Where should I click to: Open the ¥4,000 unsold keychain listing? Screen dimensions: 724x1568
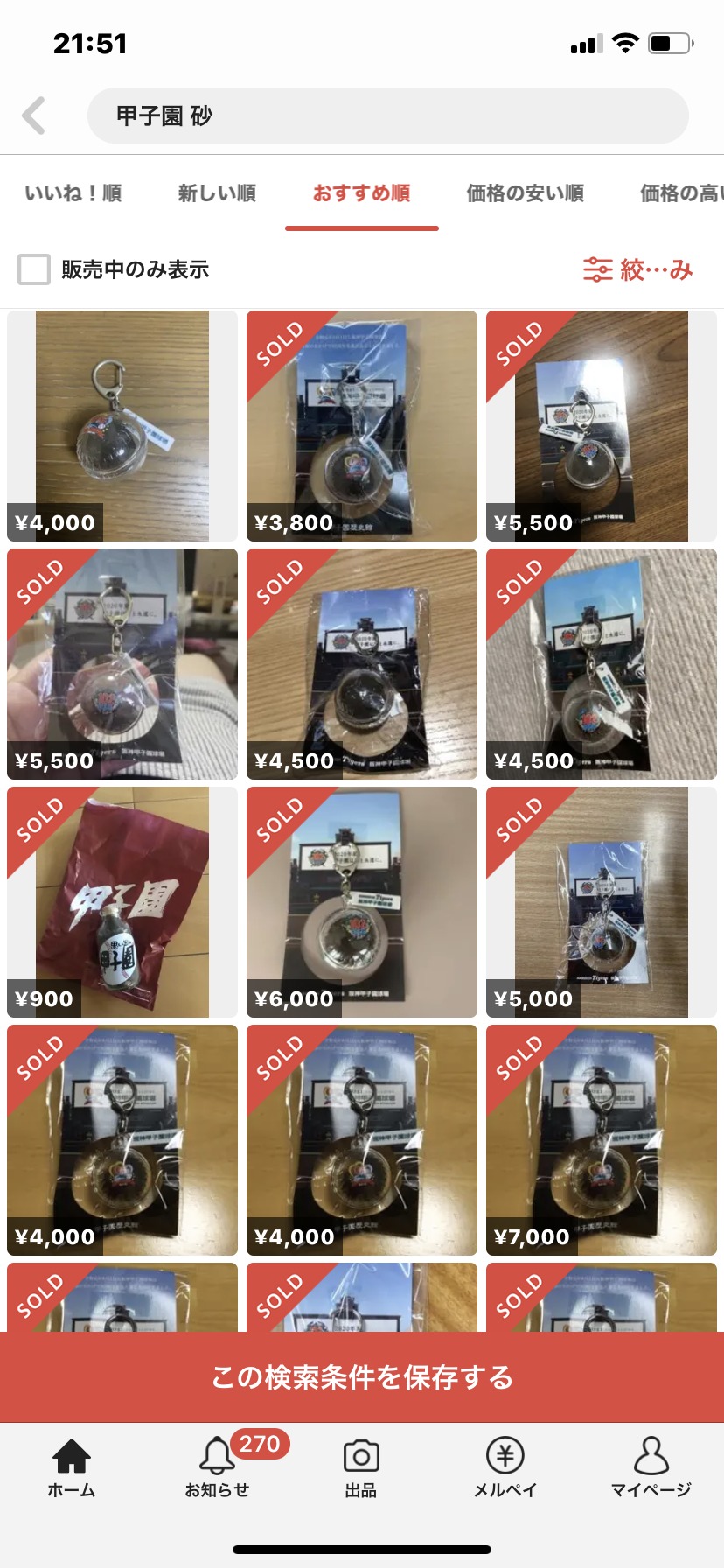(x=122, y=426)
